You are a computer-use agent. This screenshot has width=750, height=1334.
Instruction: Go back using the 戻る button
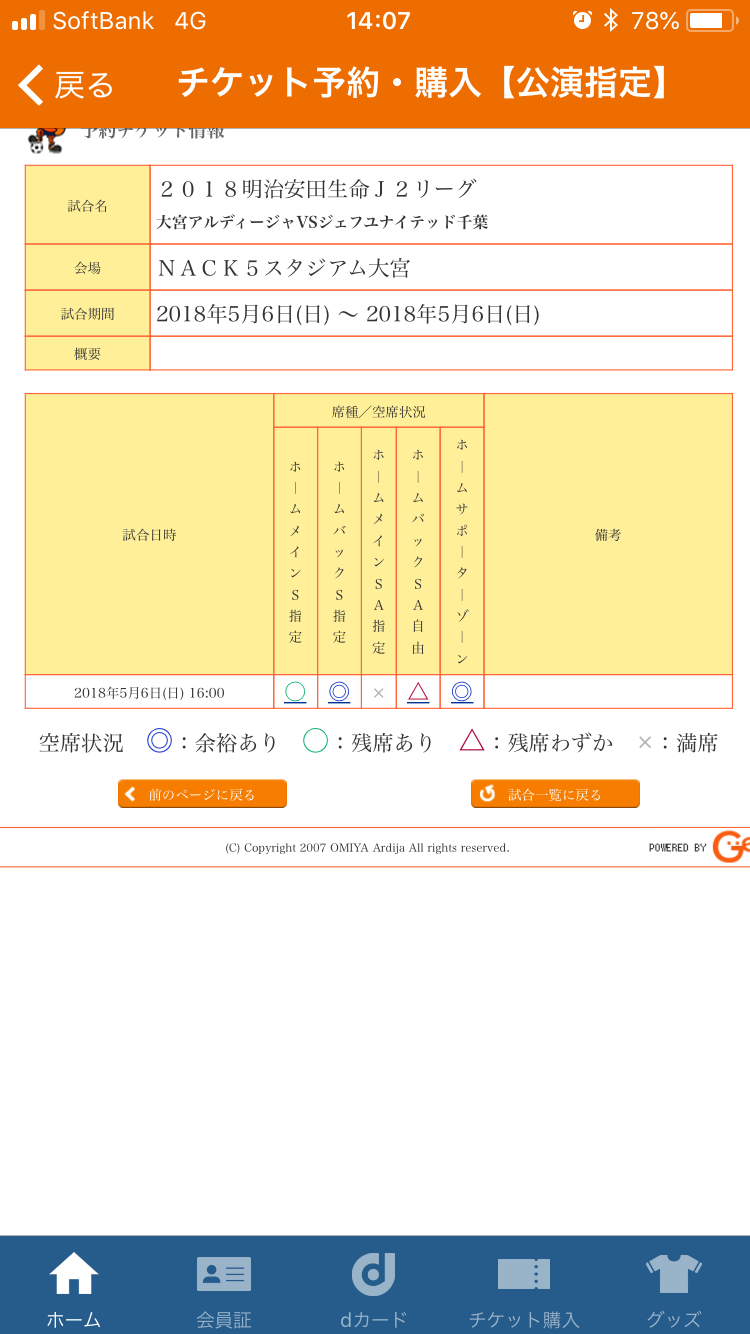(66, 85)
